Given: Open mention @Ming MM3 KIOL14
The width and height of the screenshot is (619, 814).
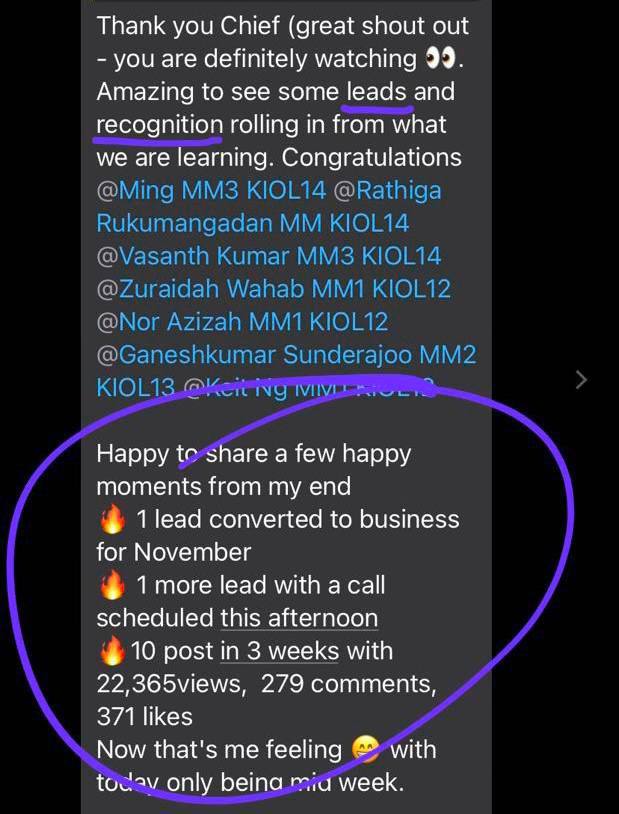Looking at the screenshot, I should (211, 191).
